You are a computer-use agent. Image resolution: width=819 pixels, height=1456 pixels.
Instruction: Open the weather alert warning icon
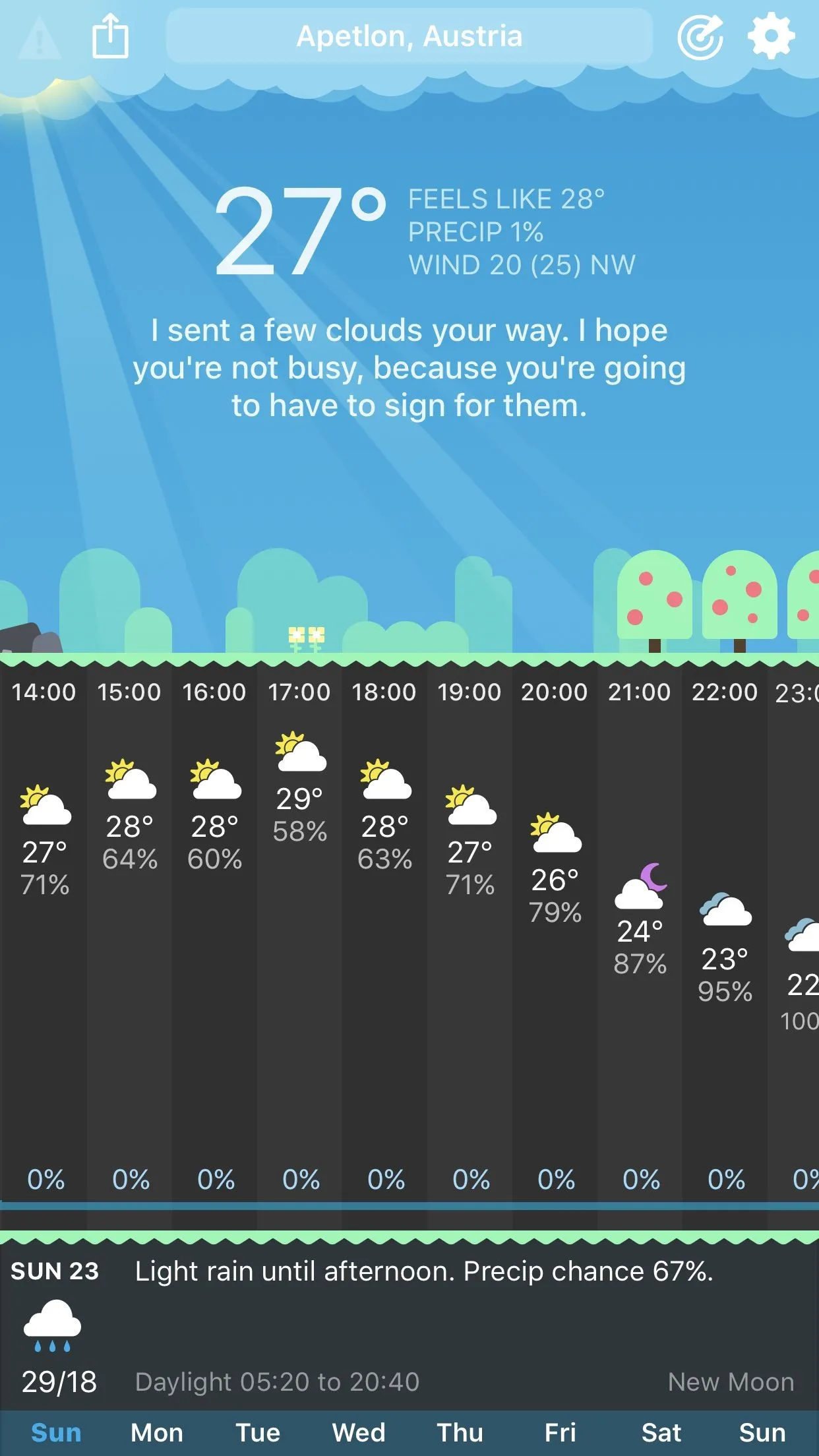(x=40, y=38)
